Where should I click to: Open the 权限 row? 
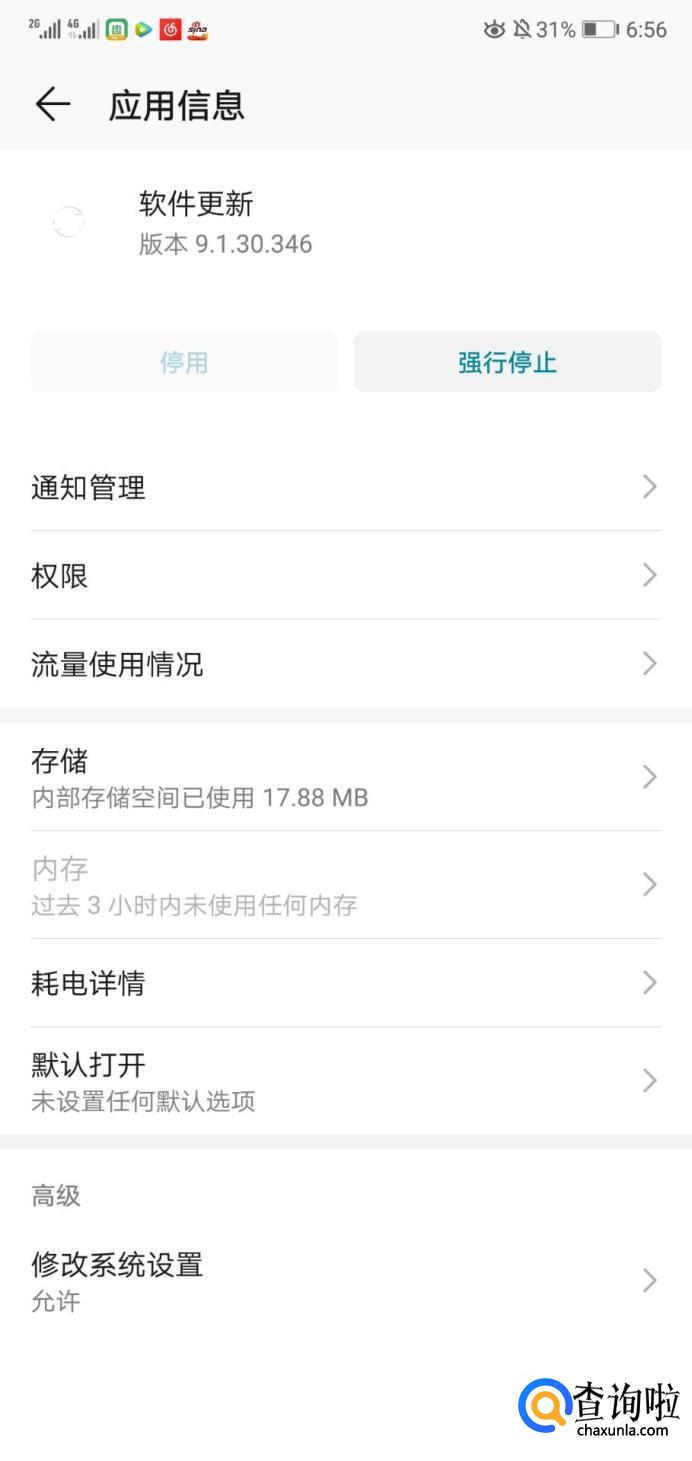(345, 575)
